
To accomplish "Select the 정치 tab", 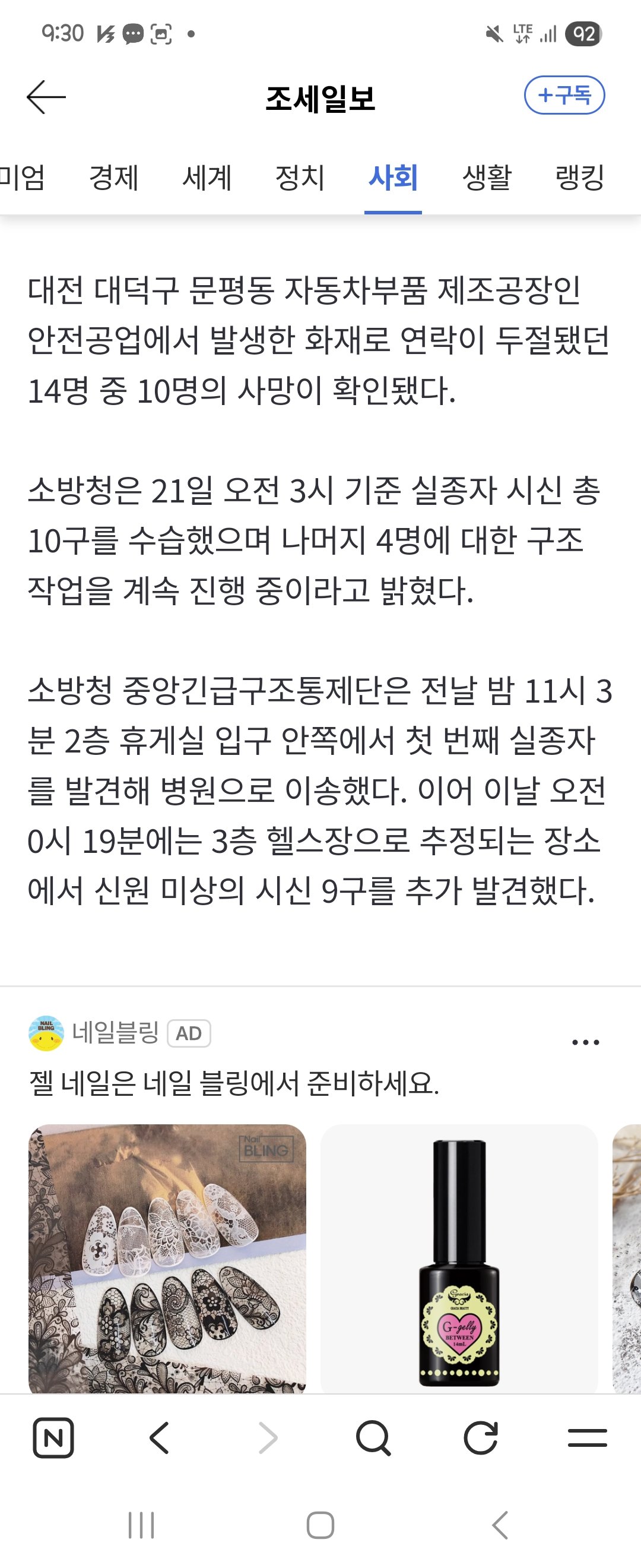I will tap(300, 178).
